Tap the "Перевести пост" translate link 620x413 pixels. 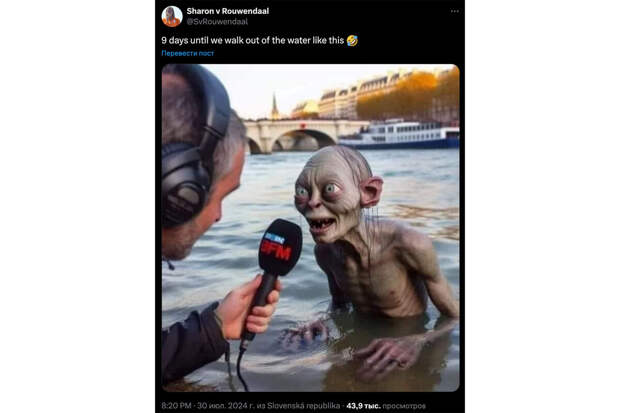tap(188, 53)
